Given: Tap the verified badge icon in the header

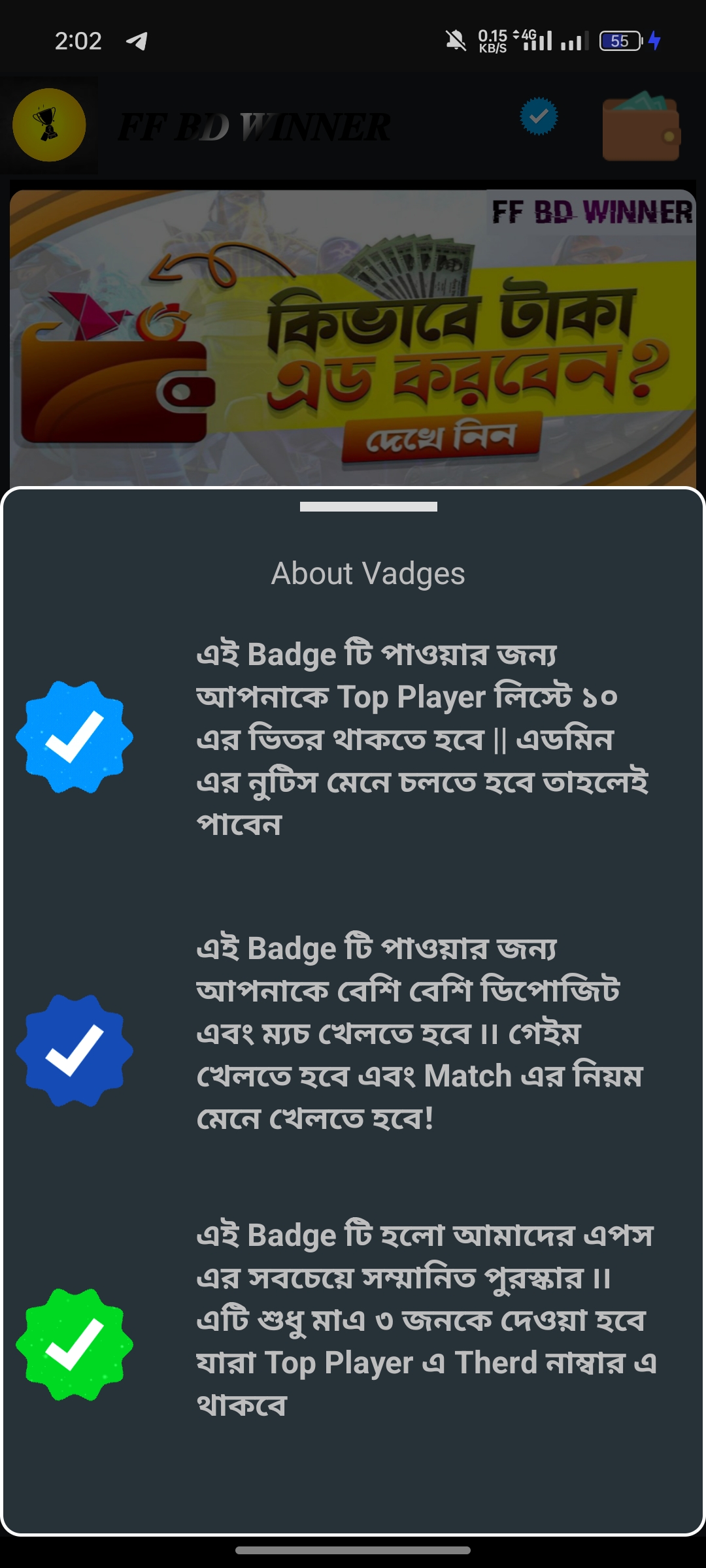Looking at the screenshot, I should pos(539,116).
